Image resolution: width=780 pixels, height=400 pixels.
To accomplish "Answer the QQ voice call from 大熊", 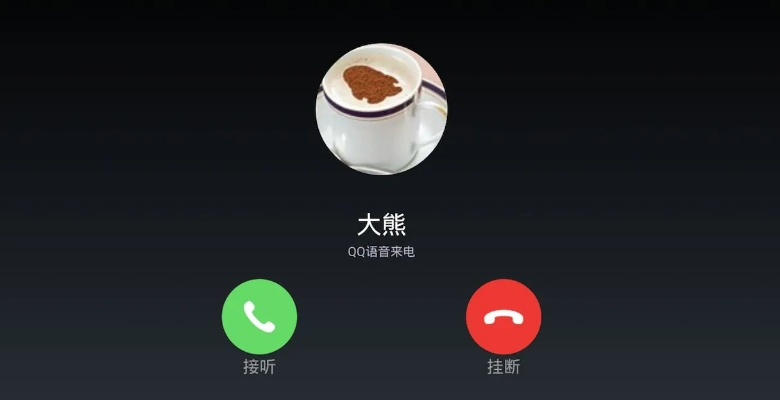I will (x=259, y=317).
